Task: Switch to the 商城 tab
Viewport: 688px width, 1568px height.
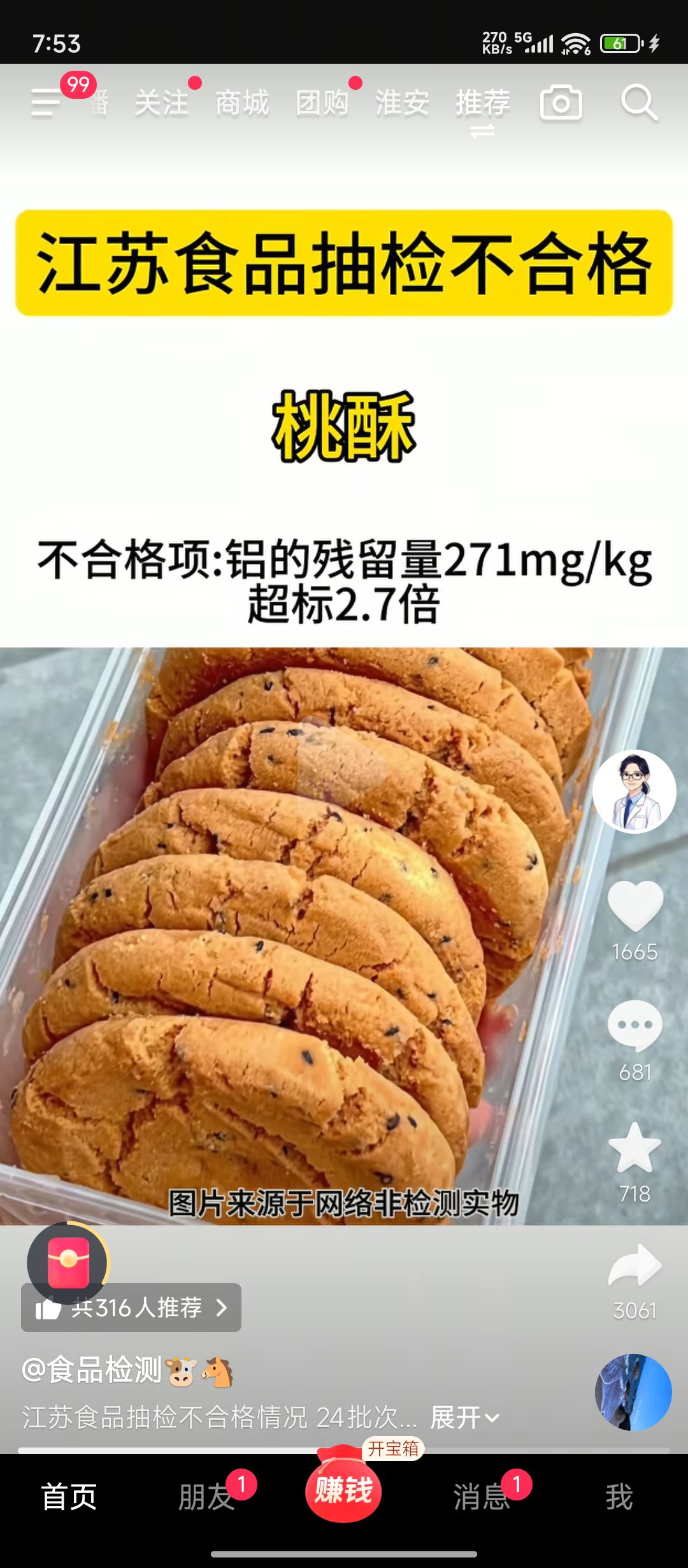Action: tap(242, 103)
